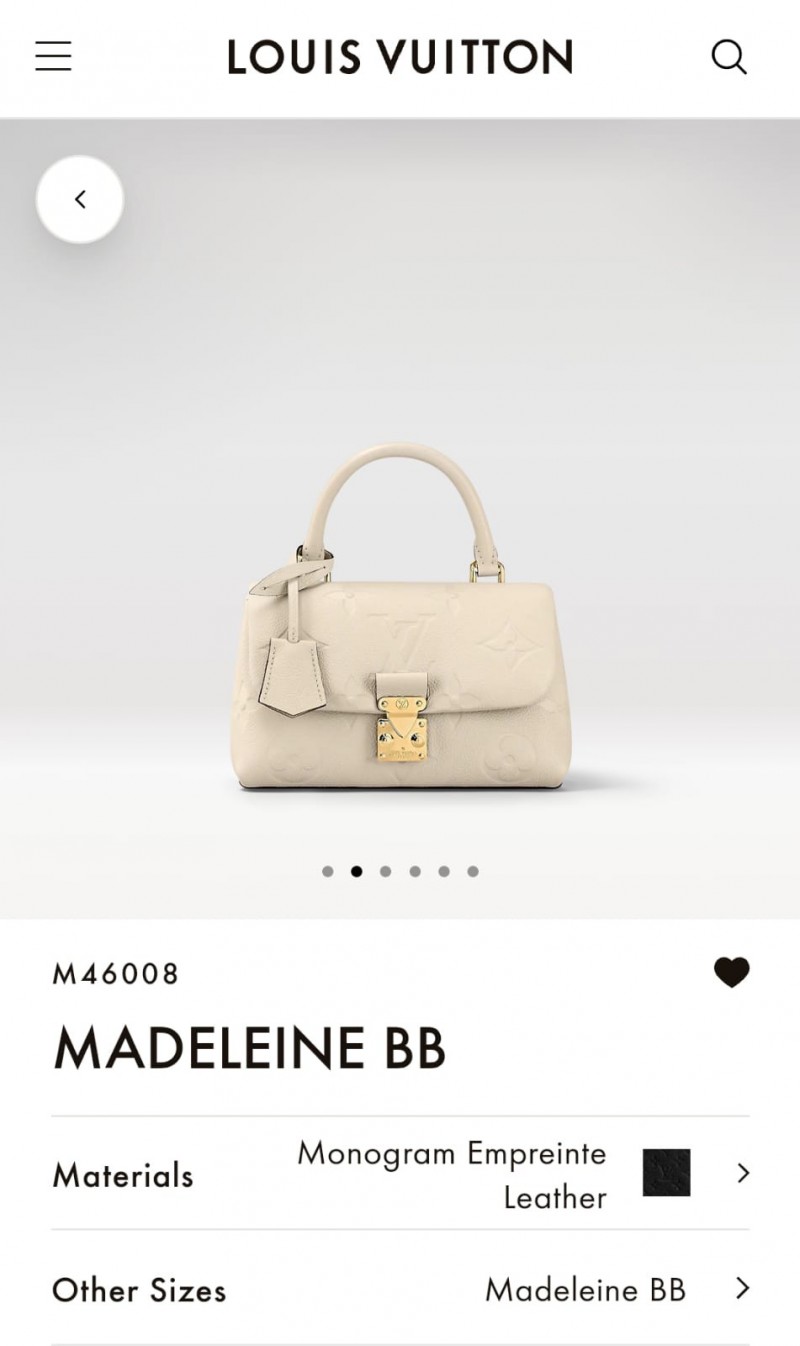Screen dimensions: 800x1346
Task: View the Madeleine BB product image
Action: click(401, 620)
